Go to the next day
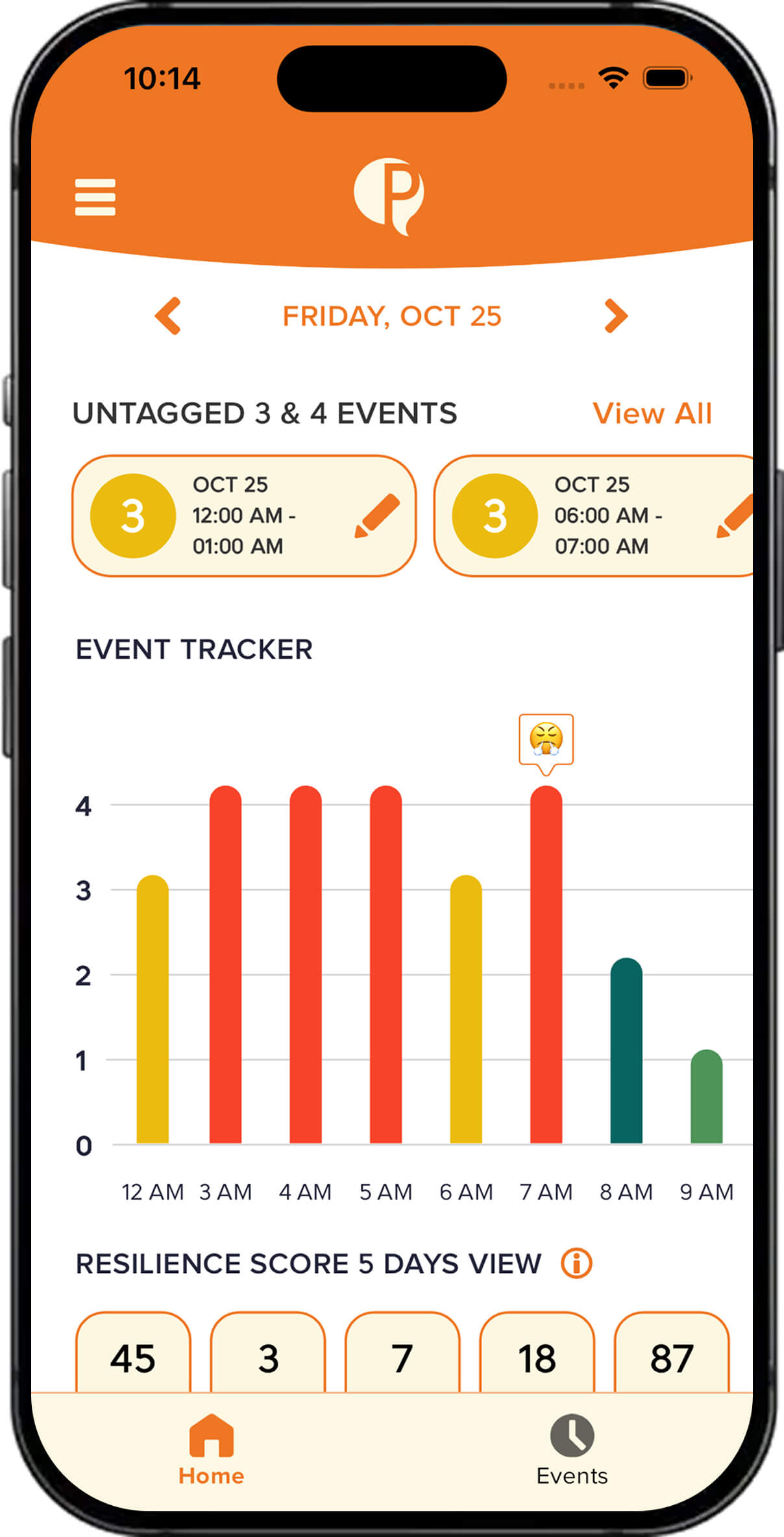The image size is (784, 1537). [x=616, y=316]
